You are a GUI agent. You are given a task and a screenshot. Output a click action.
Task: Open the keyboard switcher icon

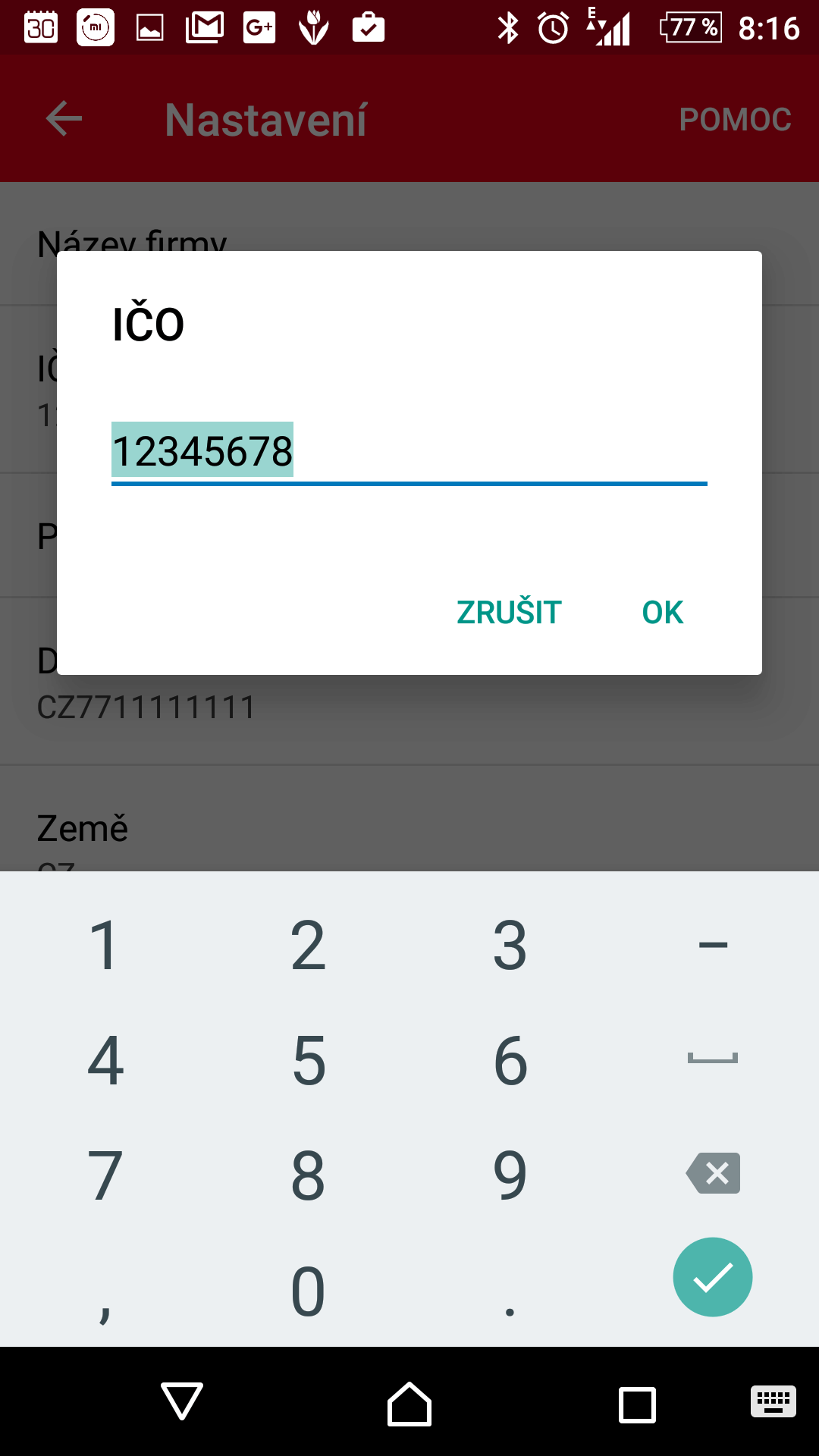[x=773, y=1401]
